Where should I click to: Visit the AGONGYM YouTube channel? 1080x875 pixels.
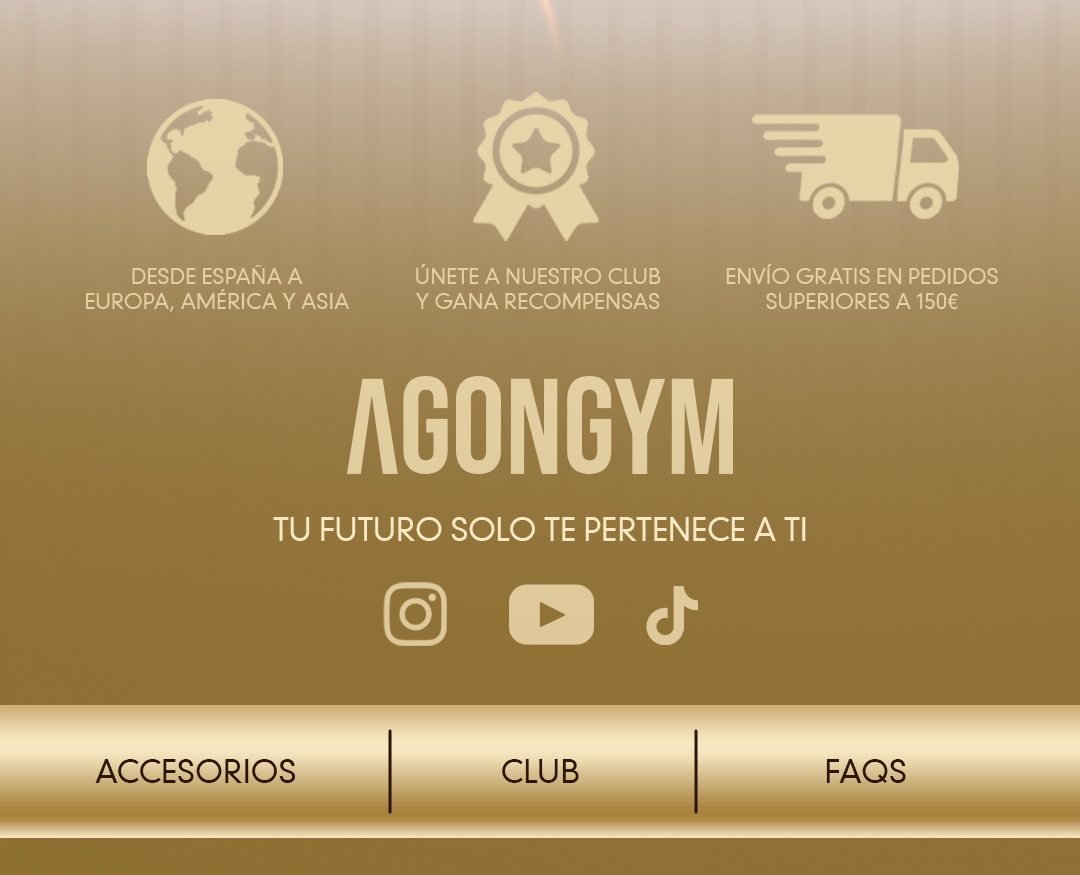551,614
